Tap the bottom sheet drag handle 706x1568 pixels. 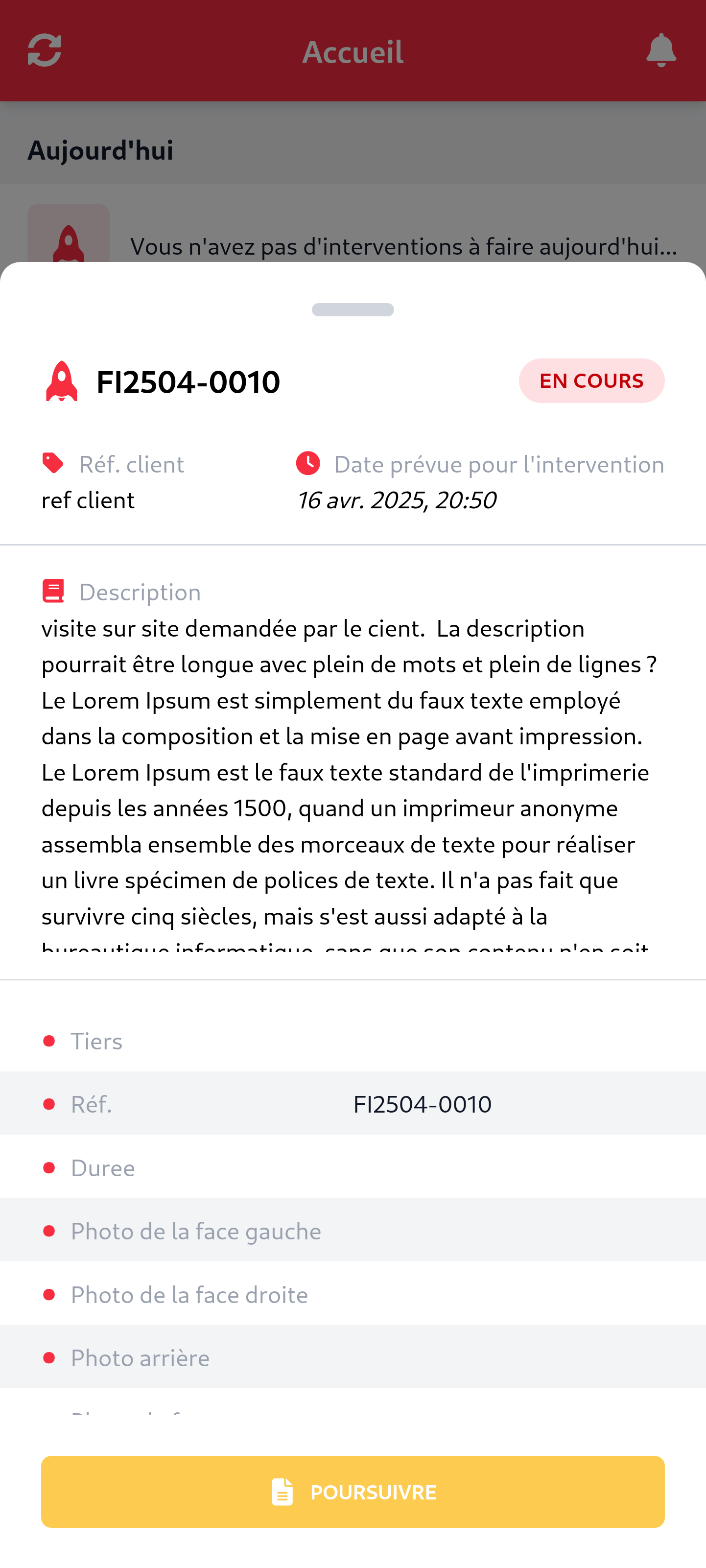(353, 310)
